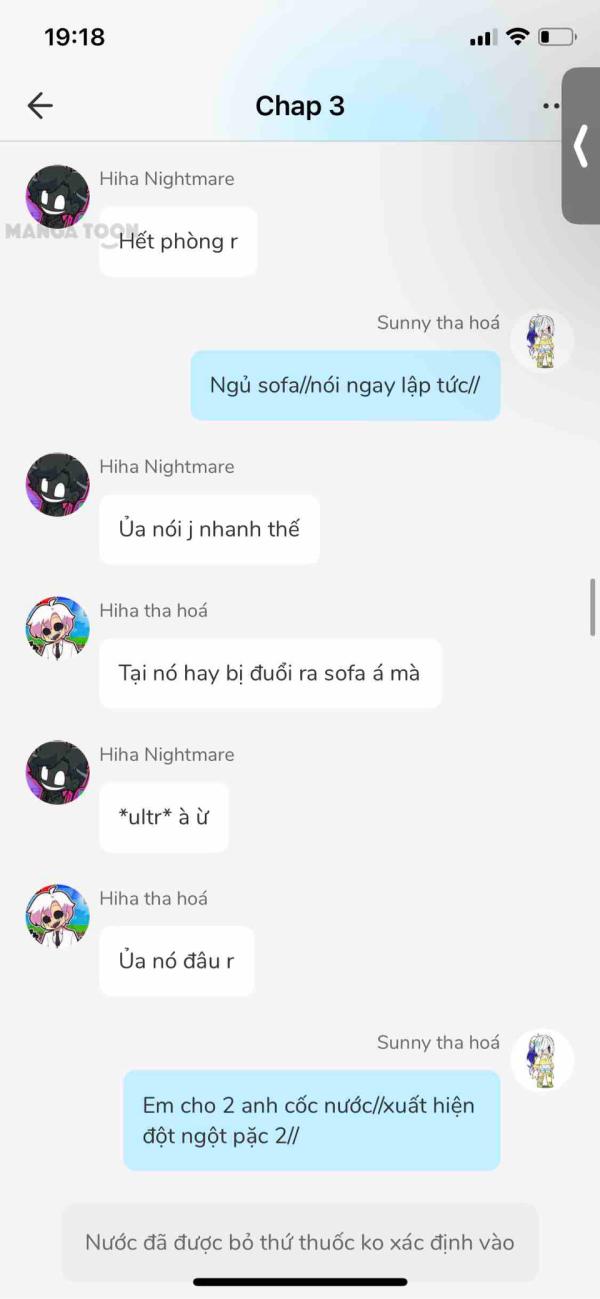Go back using the top-left arrow

click(x=40, y=106)
